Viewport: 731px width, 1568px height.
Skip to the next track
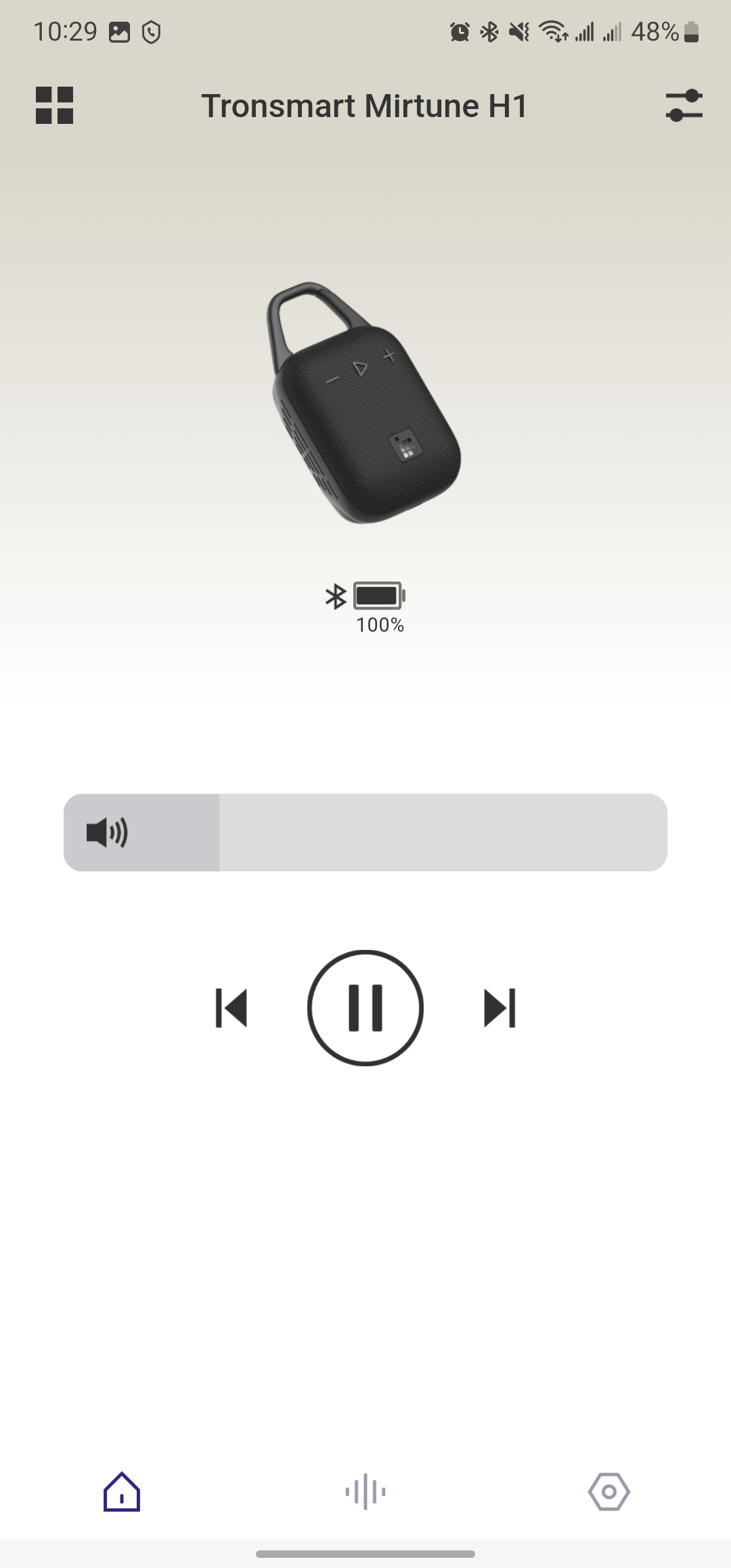(500, 1008)
